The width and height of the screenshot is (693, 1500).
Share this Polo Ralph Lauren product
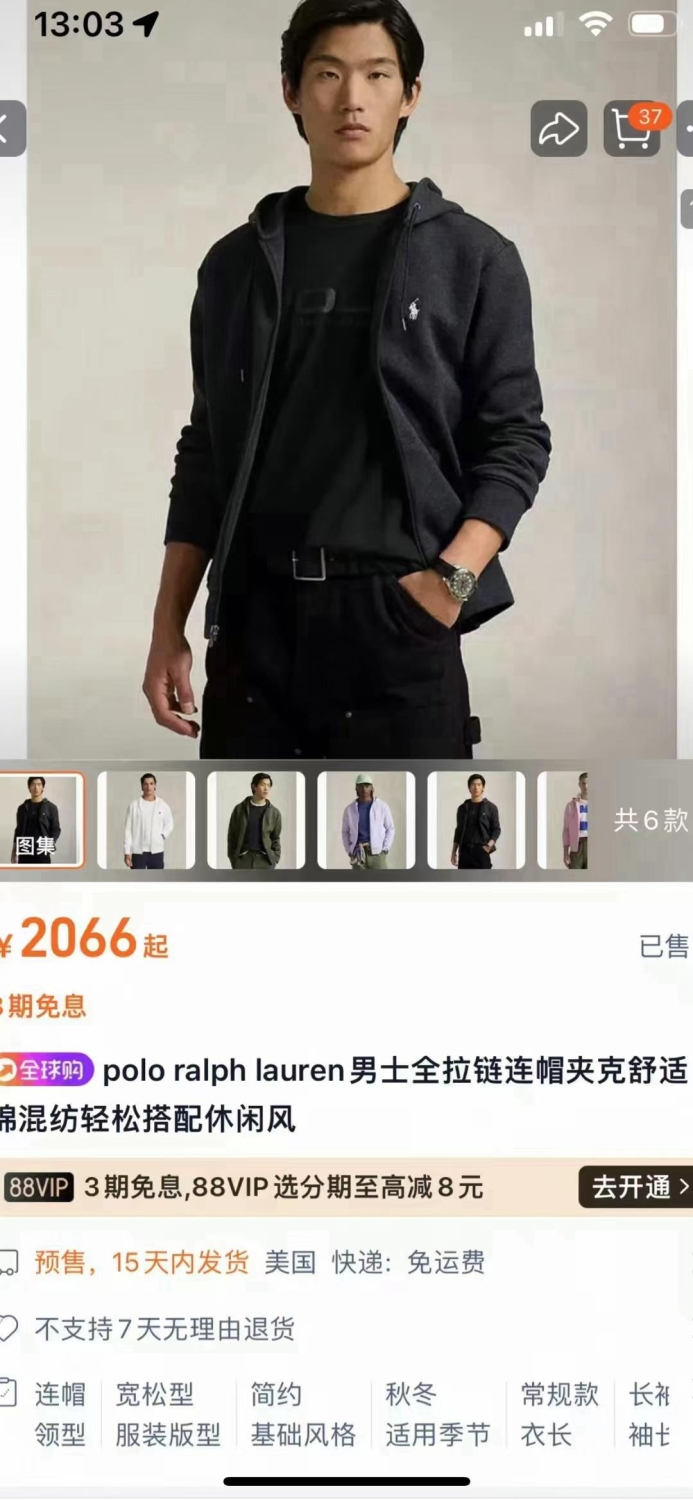click(558, 128)
